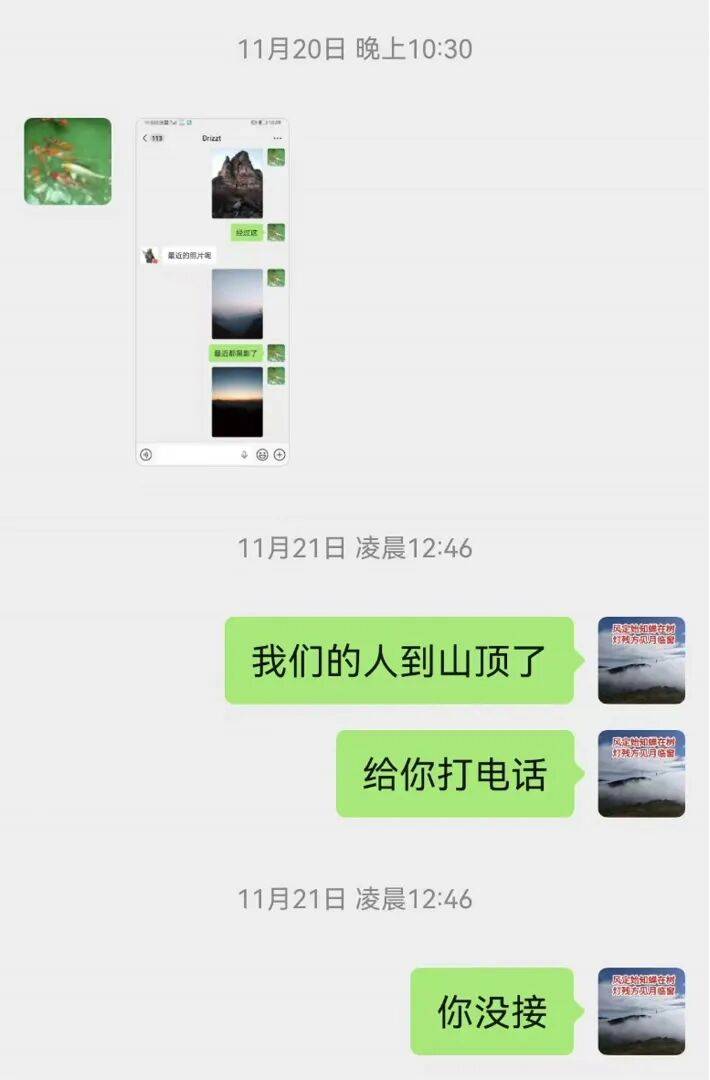Open the shared chat screenshot image

[212, 292]
